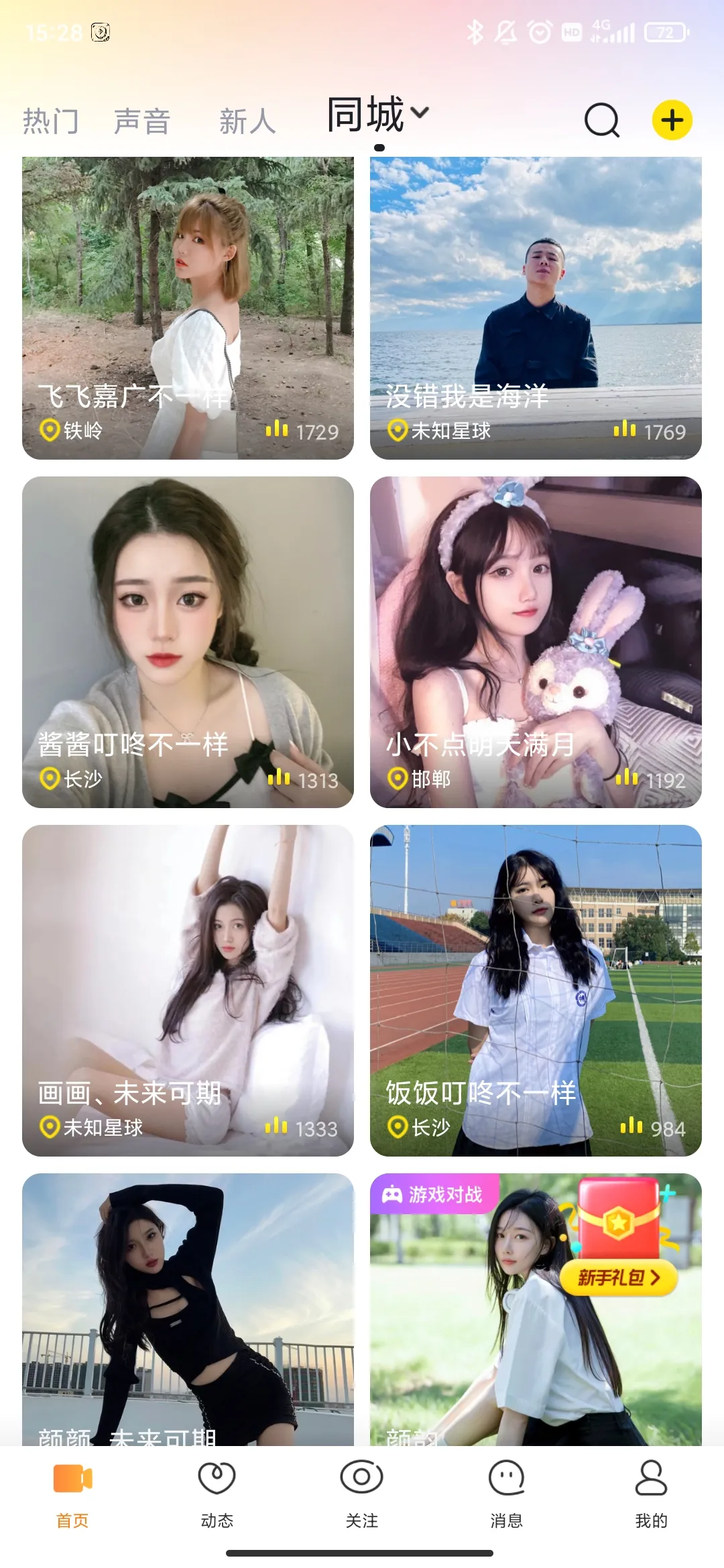Switch to the 声音 tab
The width and height of the screenshot is (724, 1568).
pos(142,122)
